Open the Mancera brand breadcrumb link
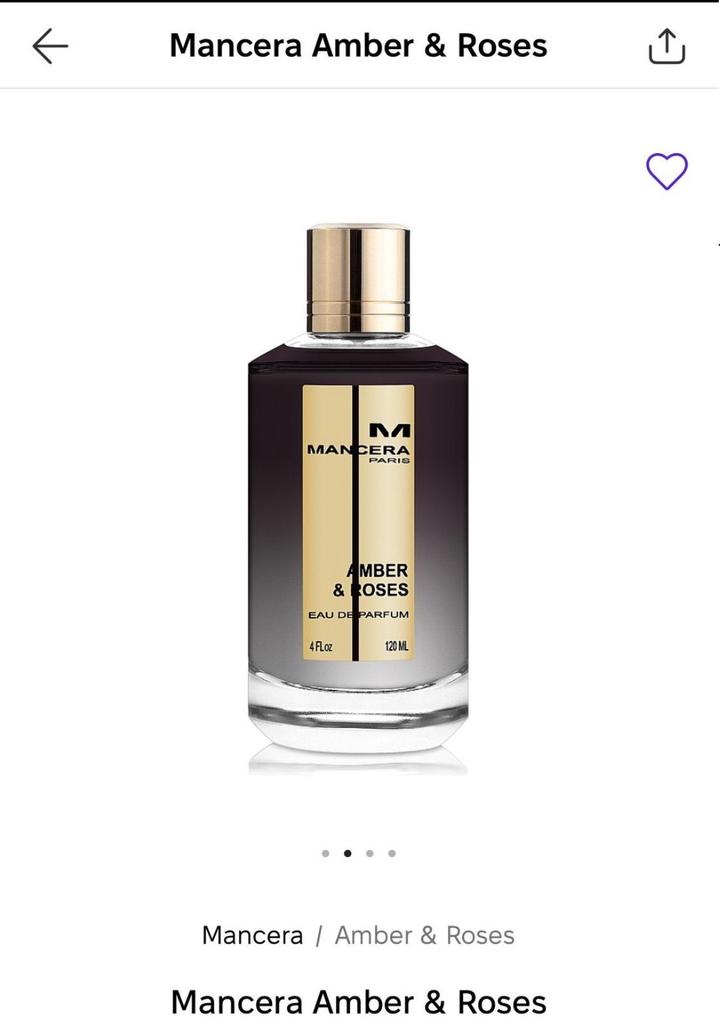 (252, 935)
